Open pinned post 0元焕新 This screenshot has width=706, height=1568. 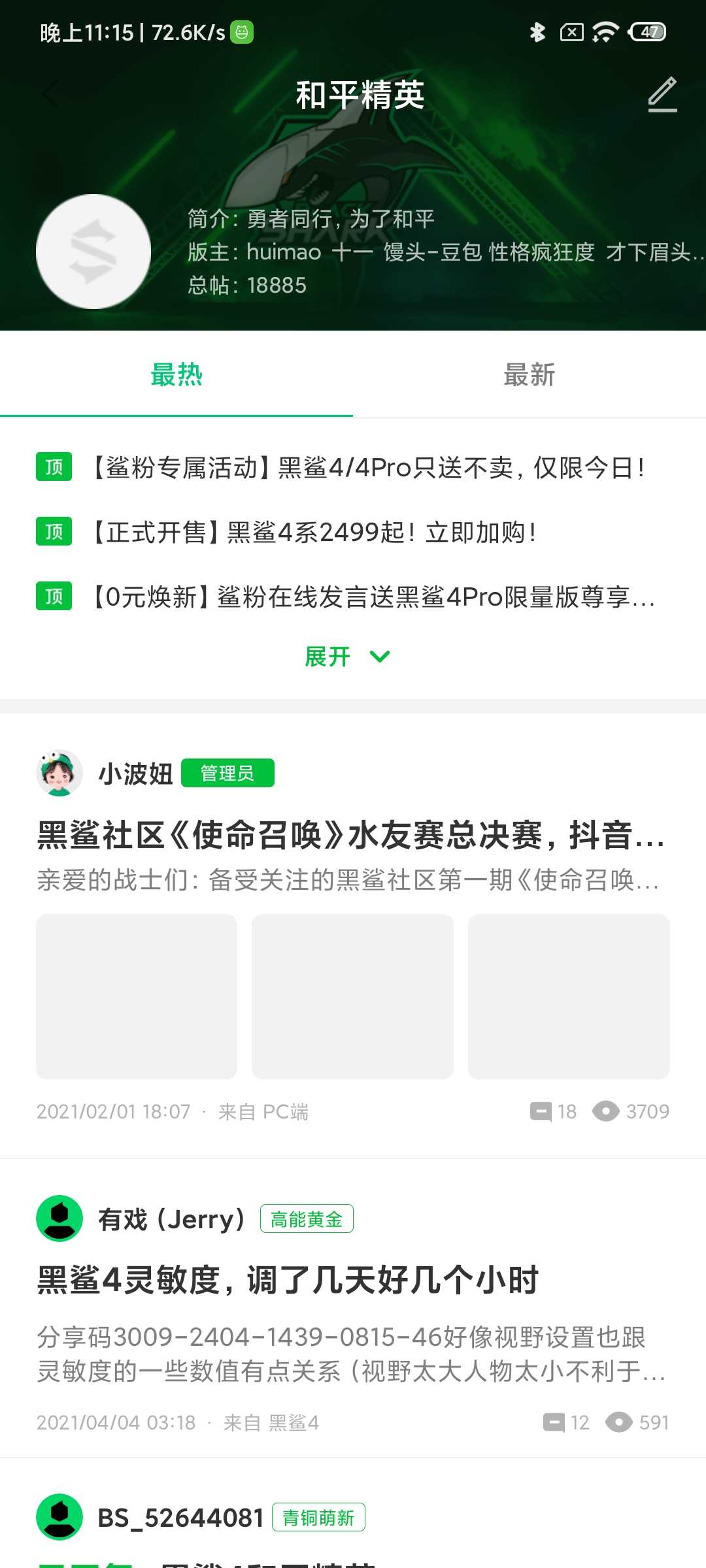[373, 597]
